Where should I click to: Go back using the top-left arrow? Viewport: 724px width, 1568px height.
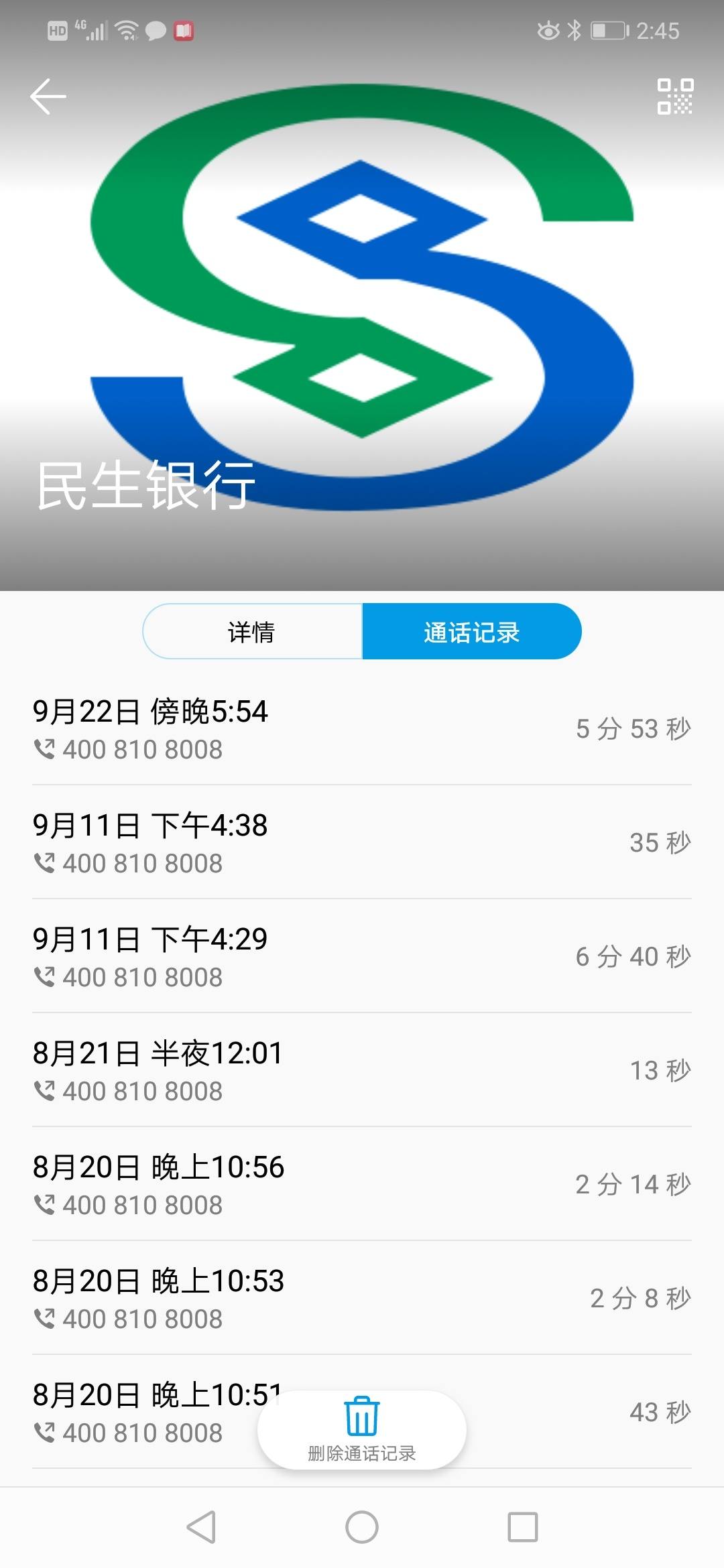pos(48,96)
